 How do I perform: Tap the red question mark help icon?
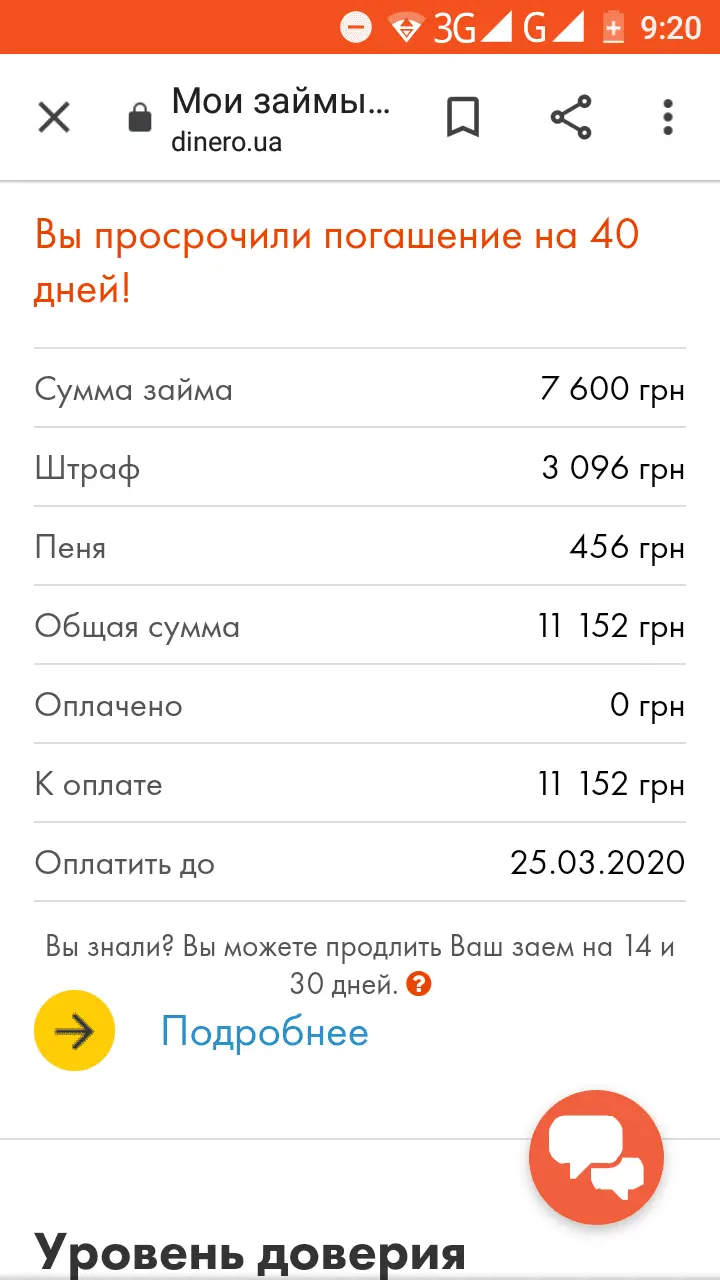[420, 985]
